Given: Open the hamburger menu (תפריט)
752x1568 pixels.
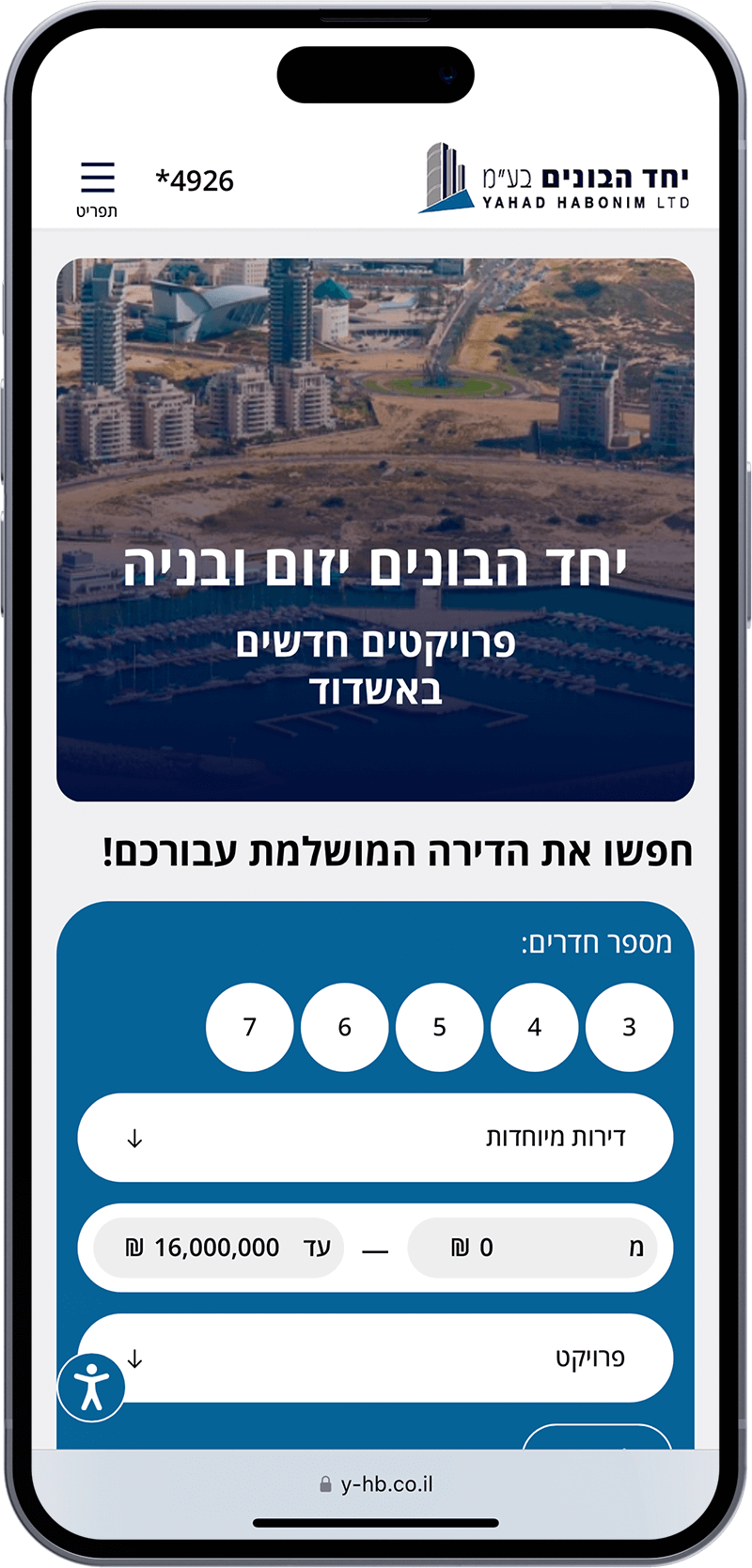Looking at the screenshot, I should pyautogui.click(x=97, y=187).
